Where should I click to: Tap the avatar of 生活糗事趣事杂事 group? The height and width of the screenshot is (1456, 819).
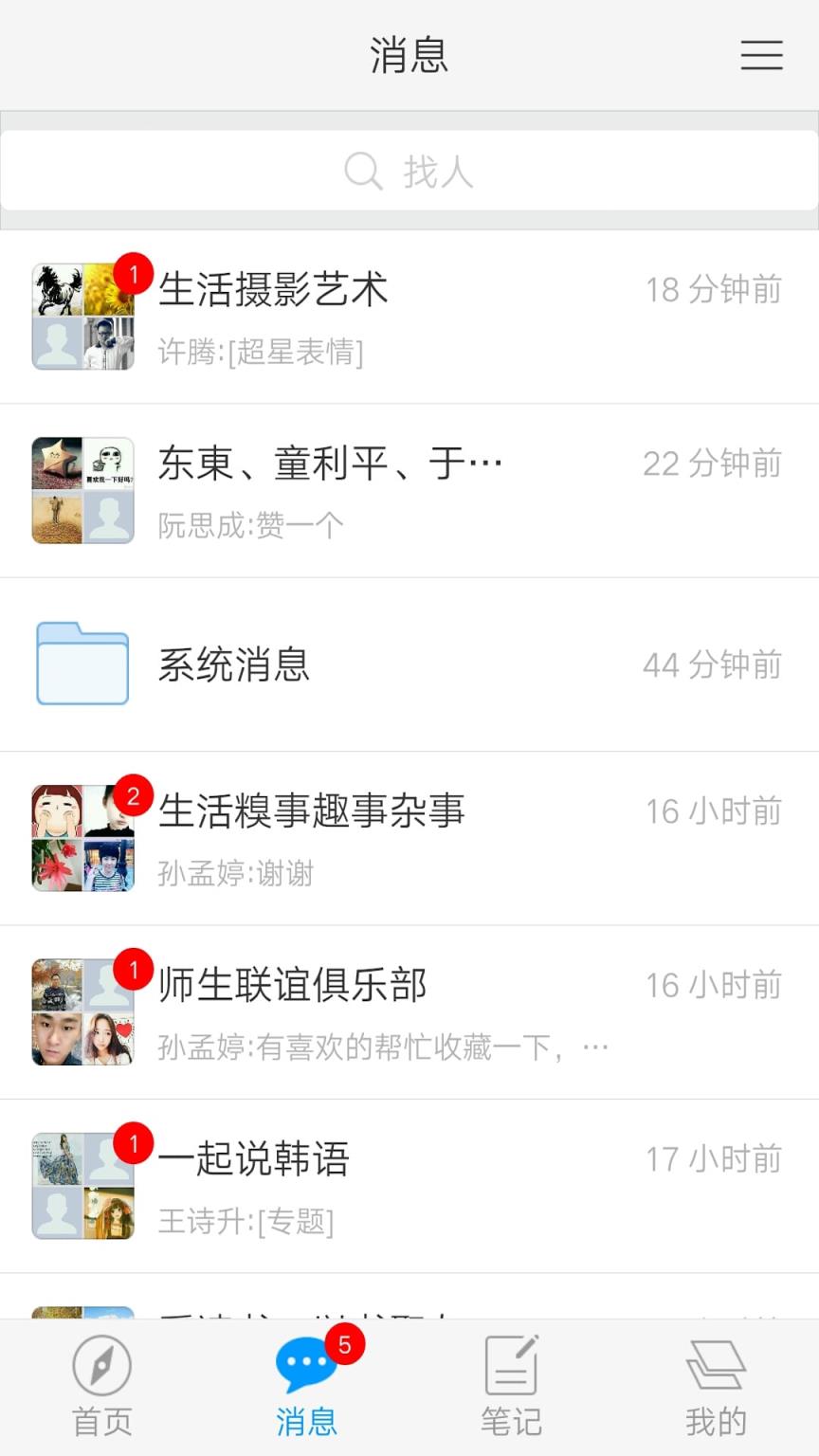82,836
